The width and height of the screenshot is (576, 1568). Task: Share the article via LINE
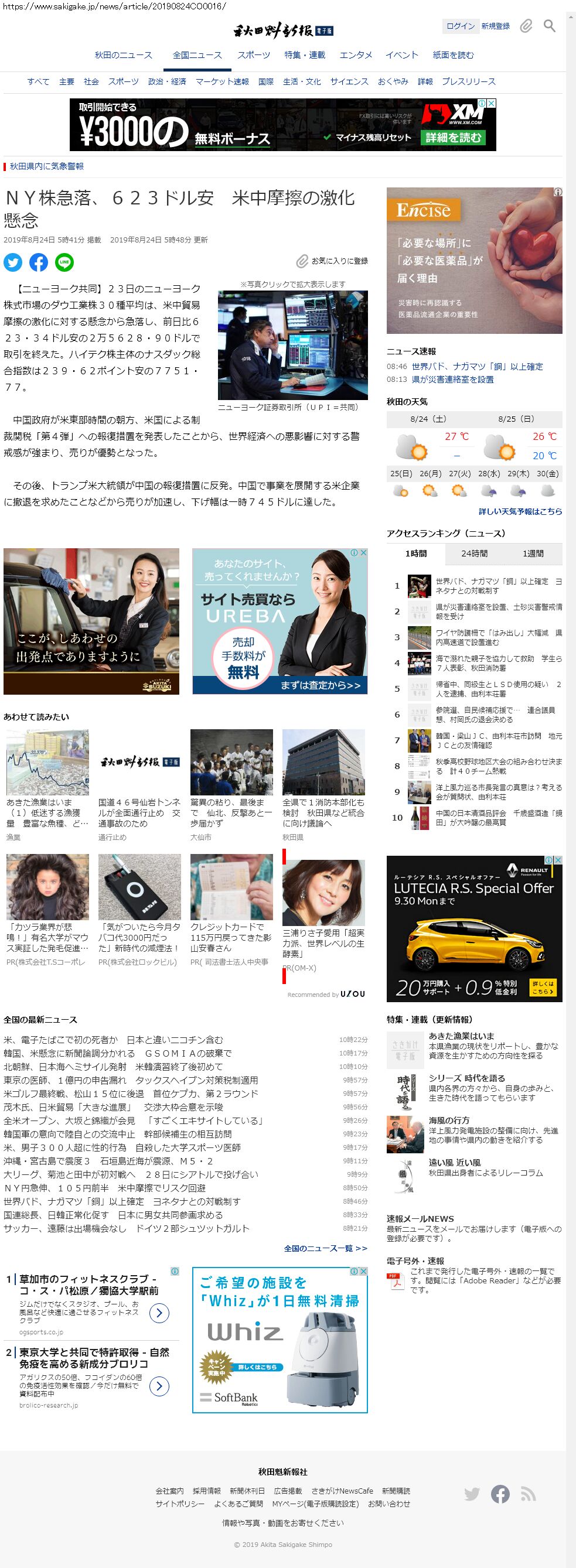point(64,262)
